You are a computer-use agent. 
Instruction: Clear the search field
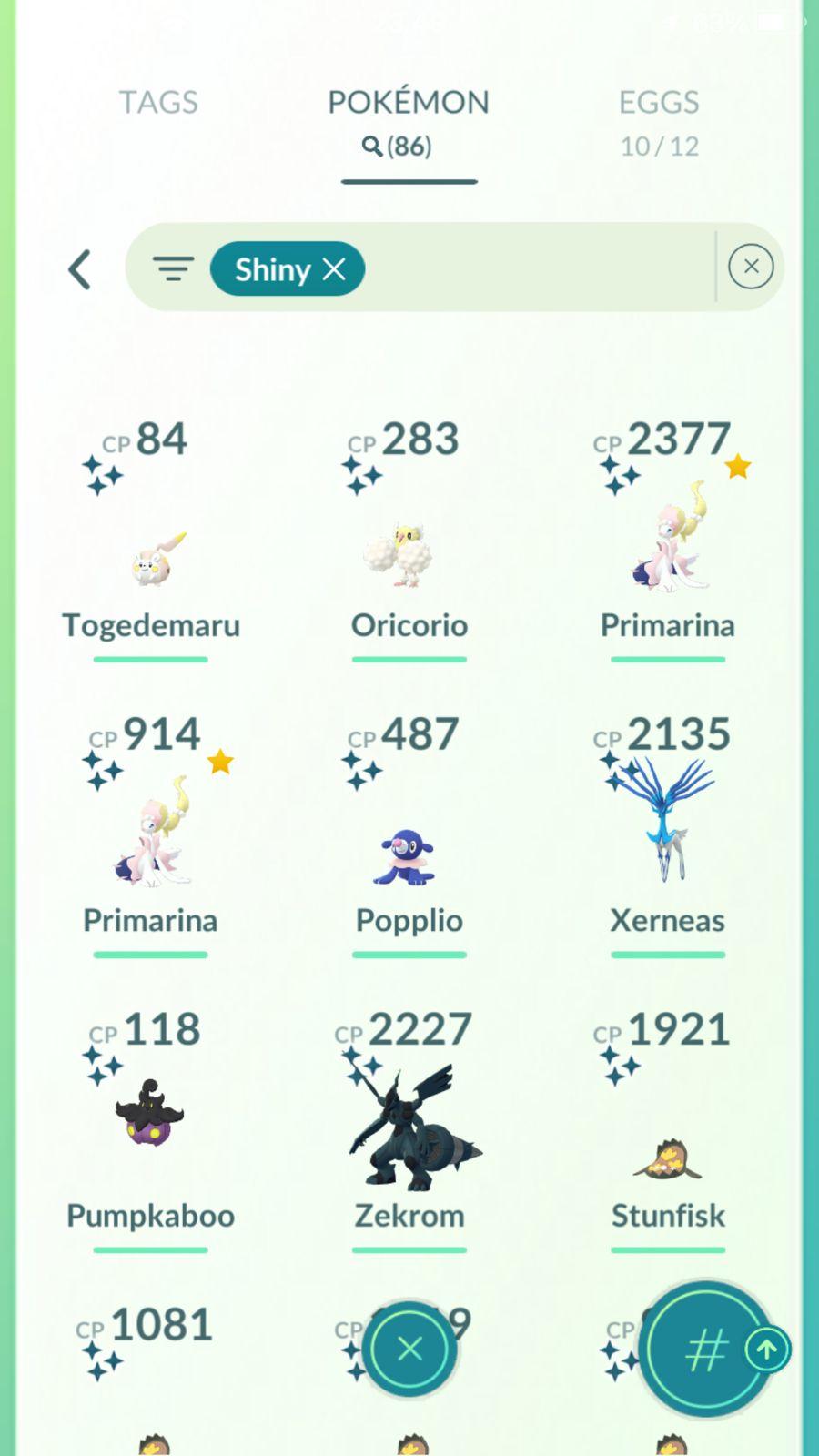(x=751, y=267)
